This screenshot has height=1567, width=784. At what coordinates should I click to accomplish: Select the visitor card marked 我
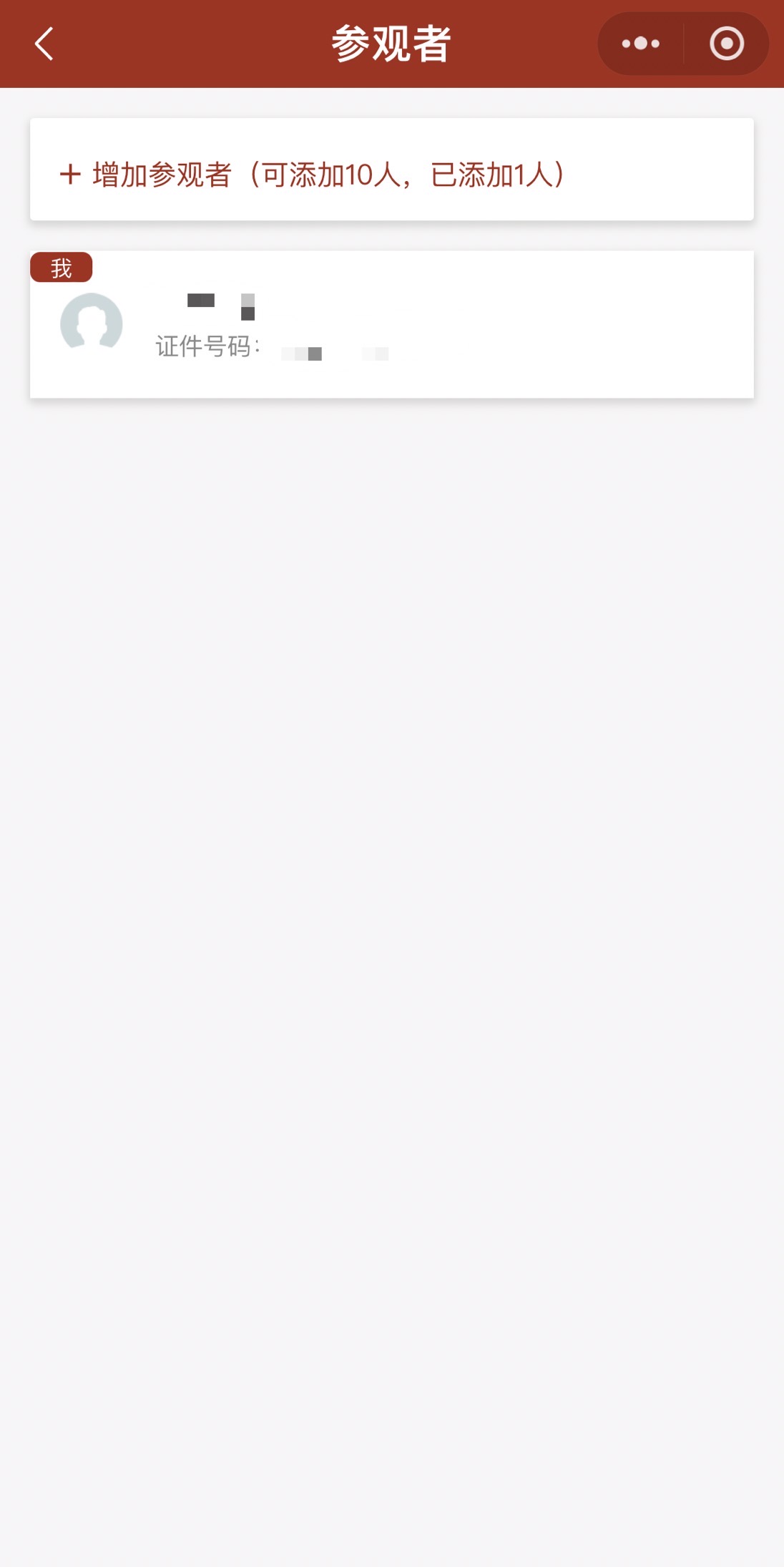pos(391,325)
